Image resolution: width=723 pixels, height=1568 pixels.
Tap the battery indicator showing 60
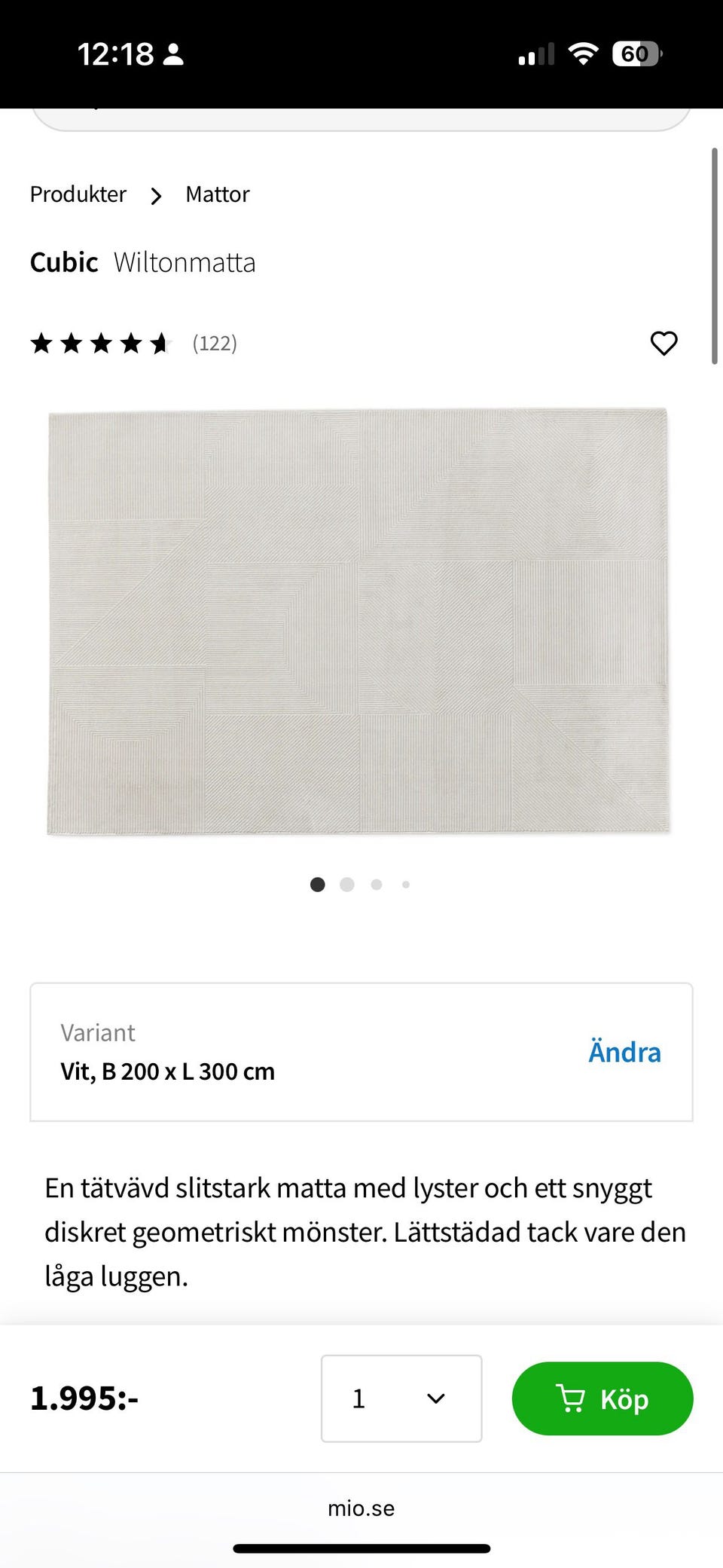[635, 53]
